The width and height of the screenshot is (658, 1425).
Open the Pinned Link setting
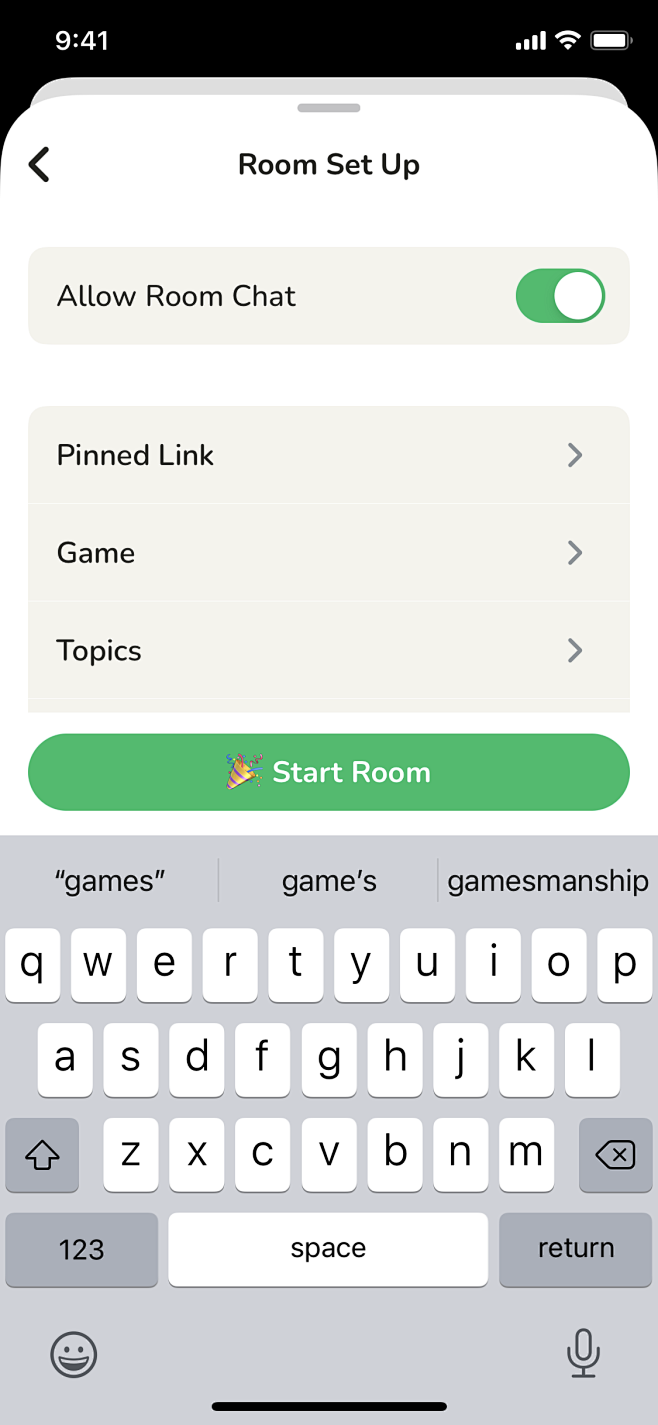pos(329,455)
